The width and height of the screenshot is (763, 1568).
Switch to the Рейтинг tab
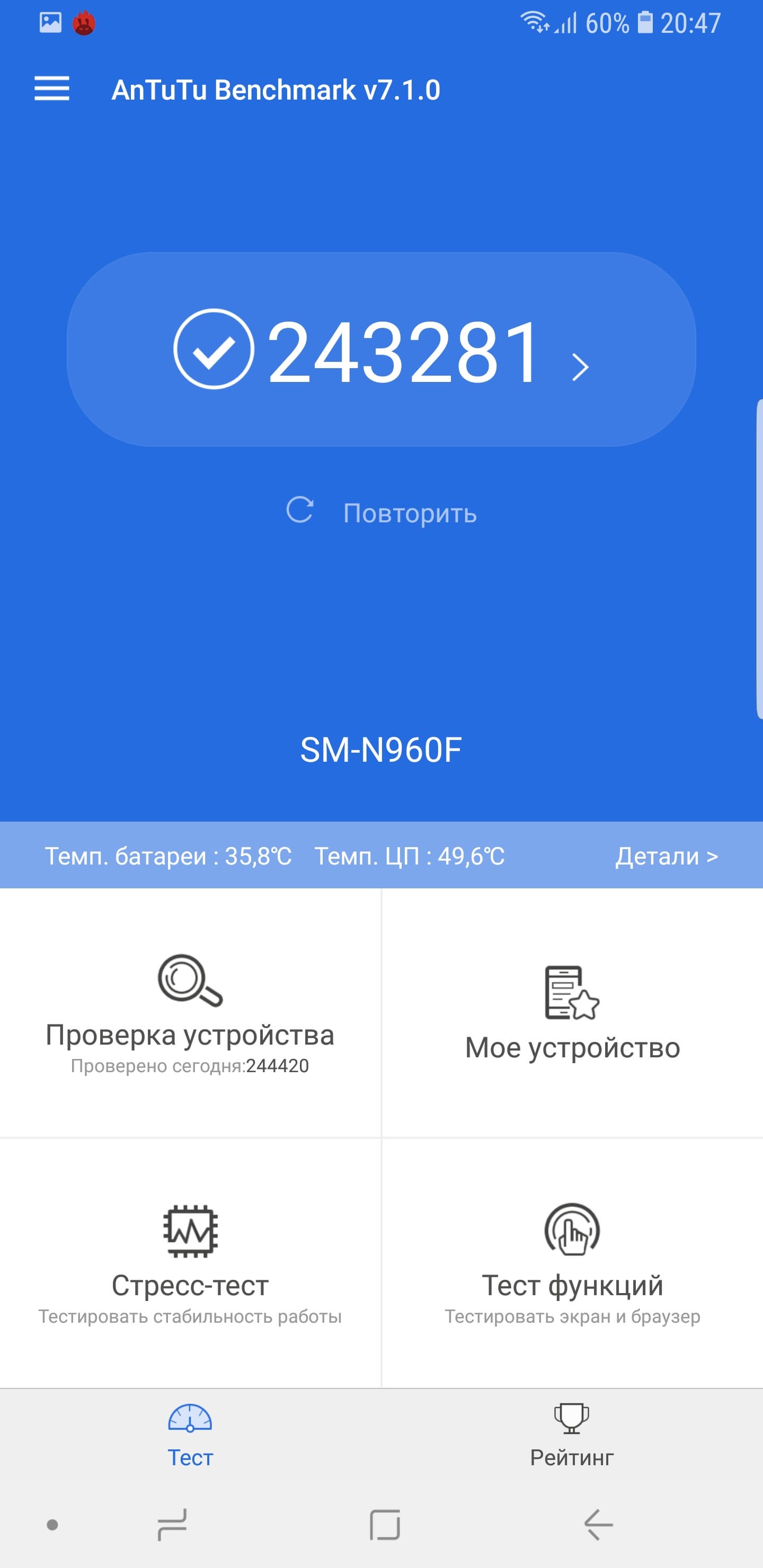[571, 1437]
